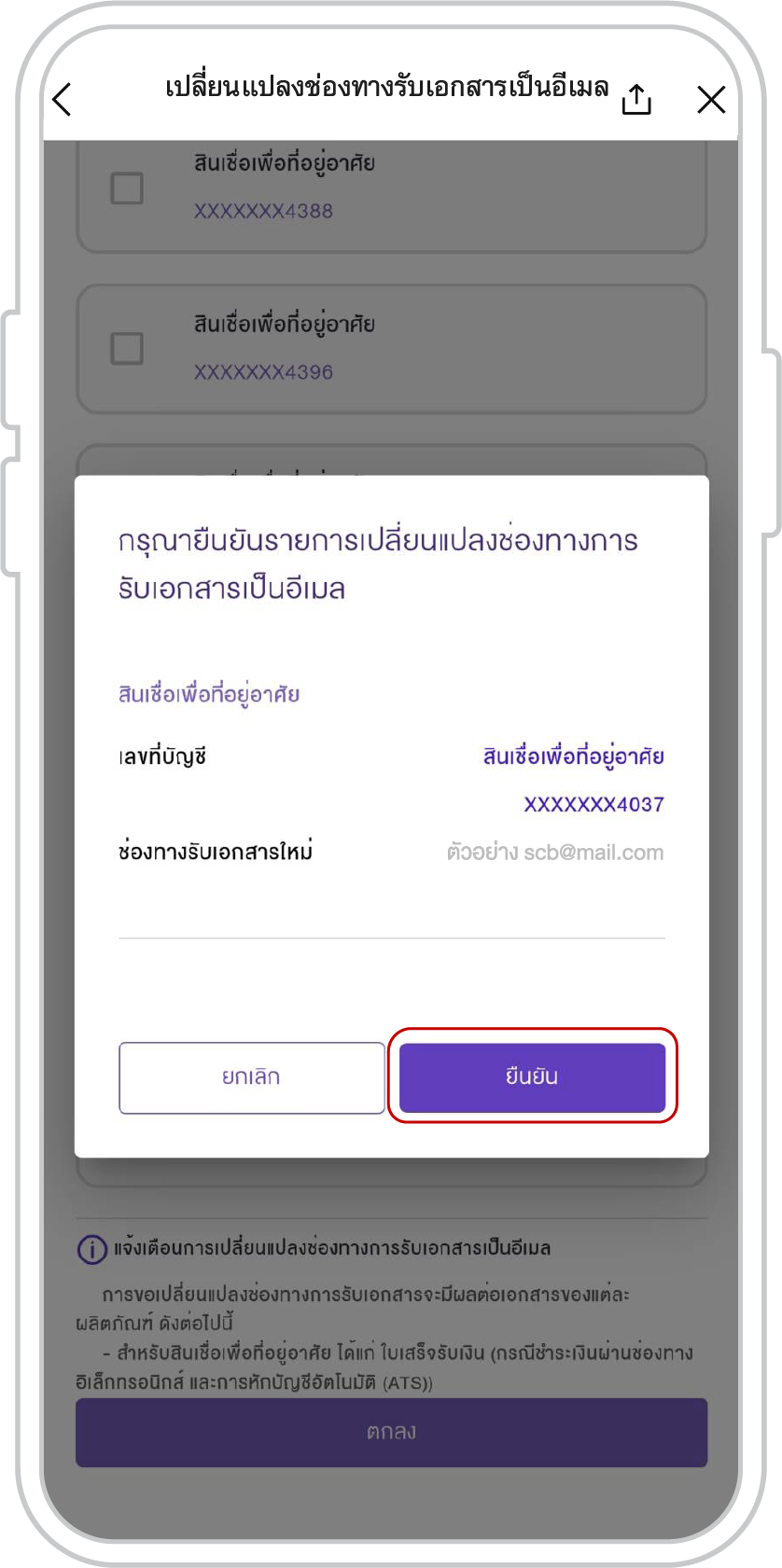Tap the email field showing scb@mail.com
The height and width of the screenshot is (1568, 782).
[554, 853]
